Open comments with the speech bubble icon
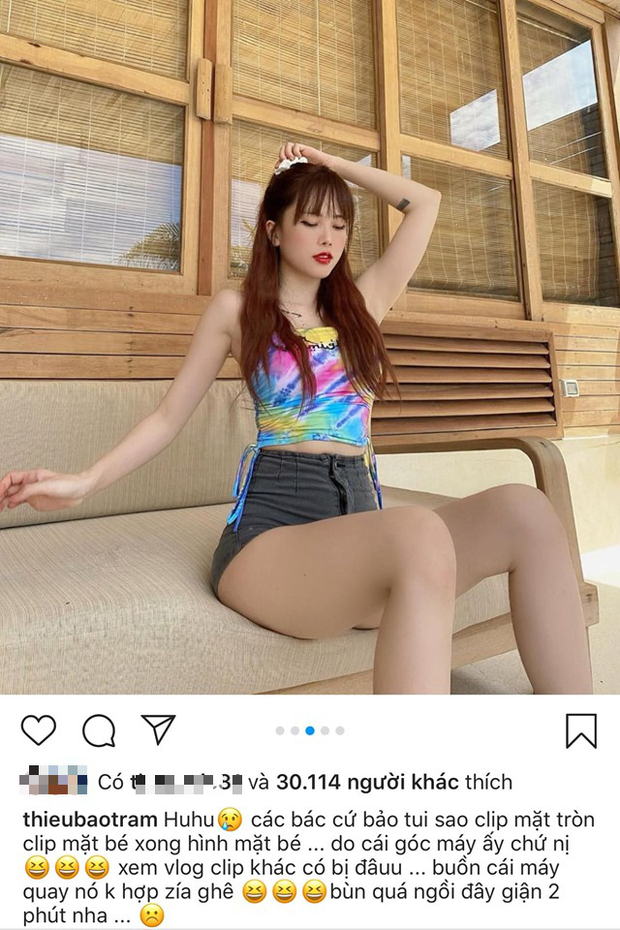 [x=98, y=731]
